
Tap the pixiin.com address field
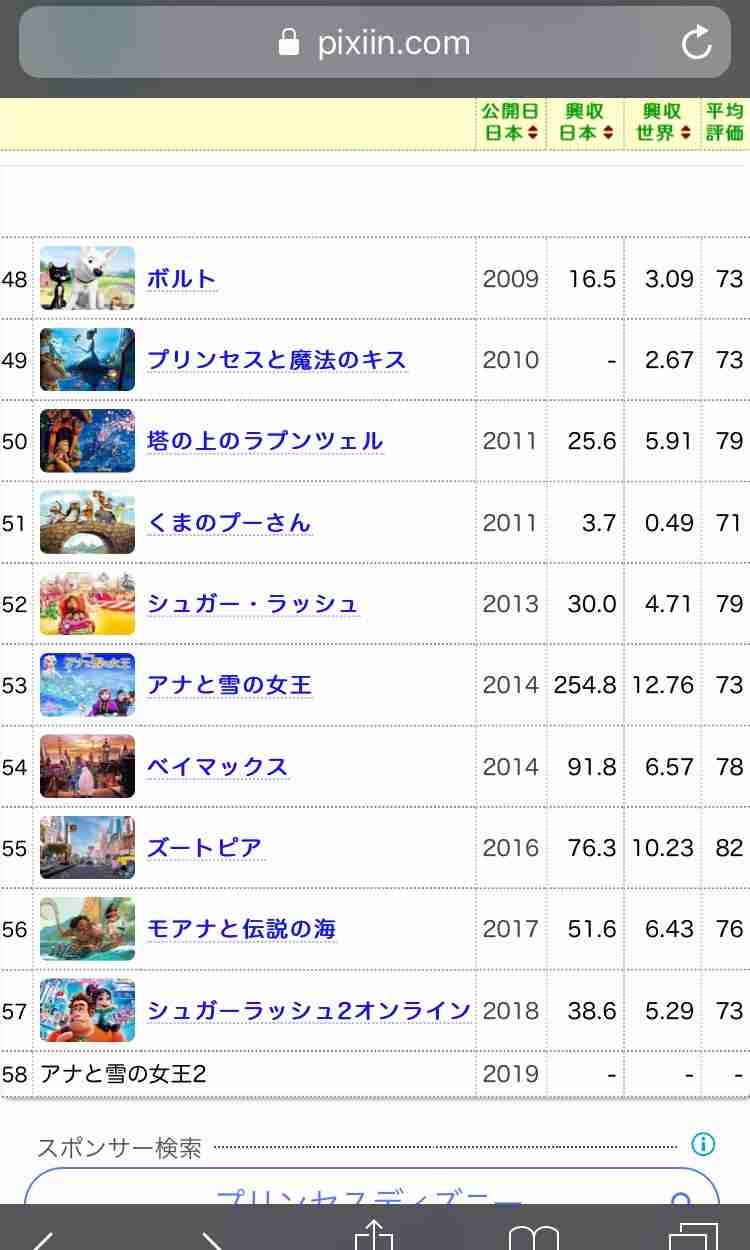[x=374, y=42]
